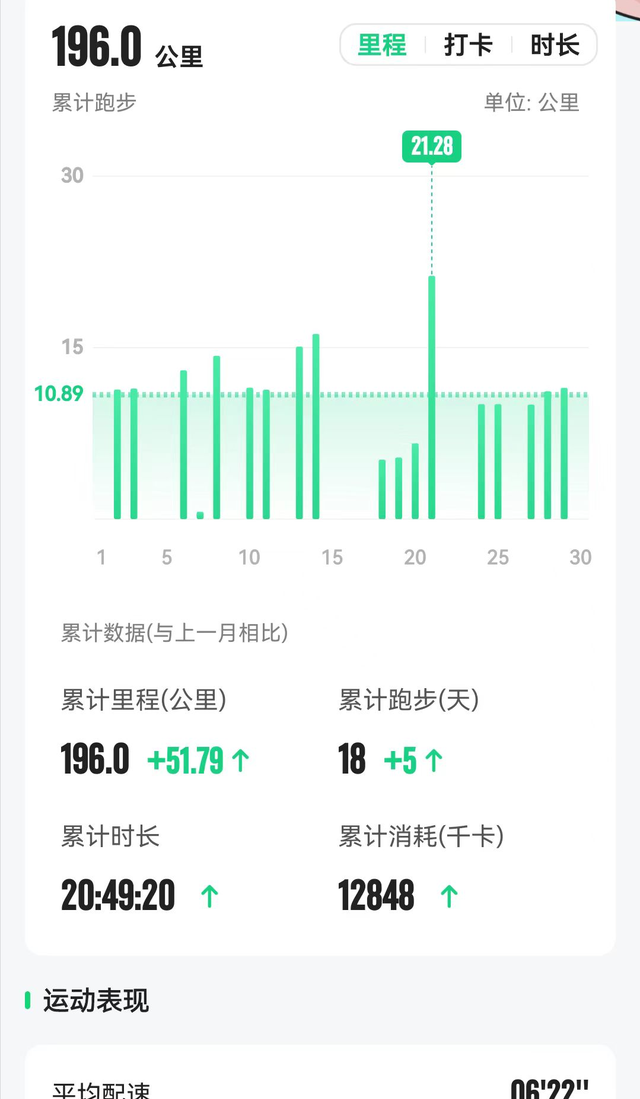Tap the highlighted 21.28 km bar

point(432,397)
